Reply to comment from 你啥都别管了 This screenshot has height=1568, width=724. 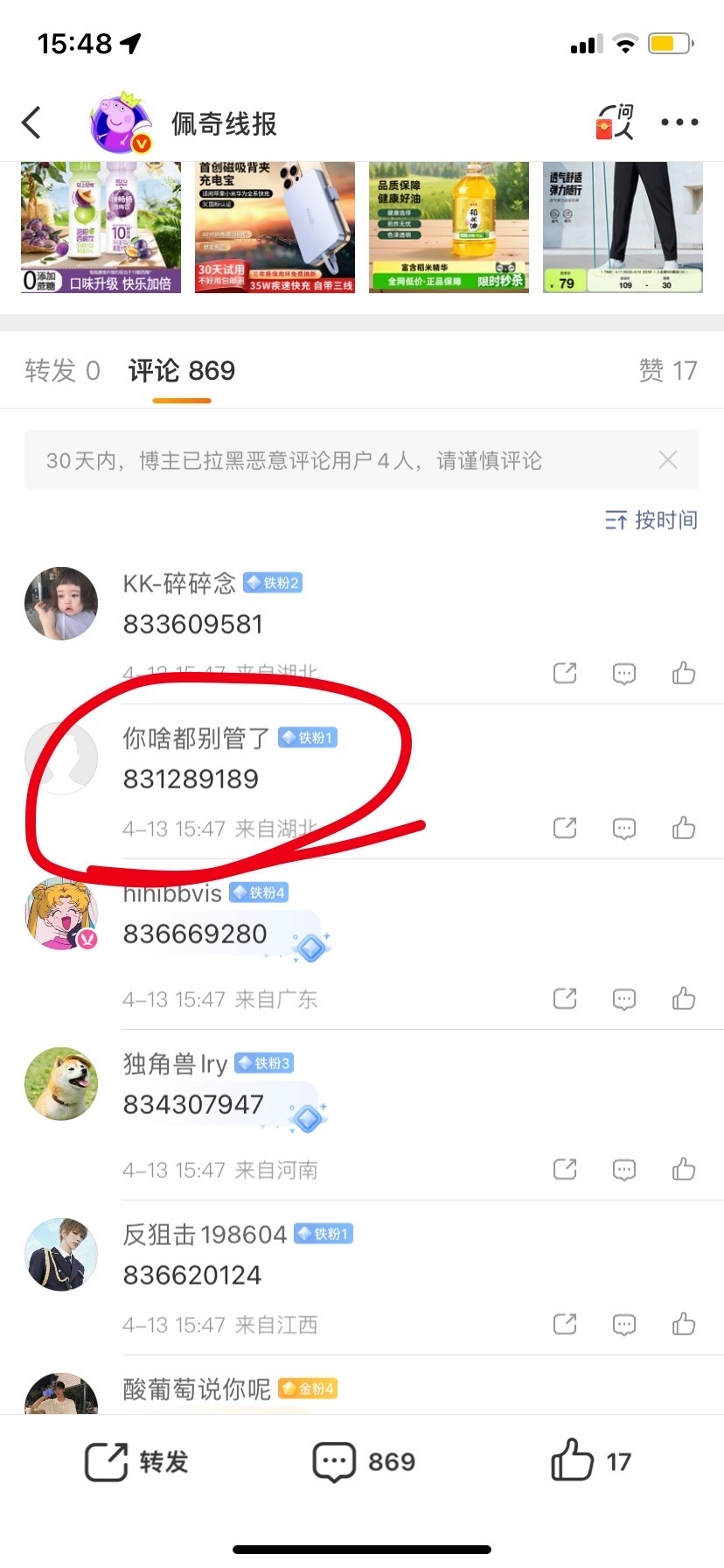[x=624, y=828]
